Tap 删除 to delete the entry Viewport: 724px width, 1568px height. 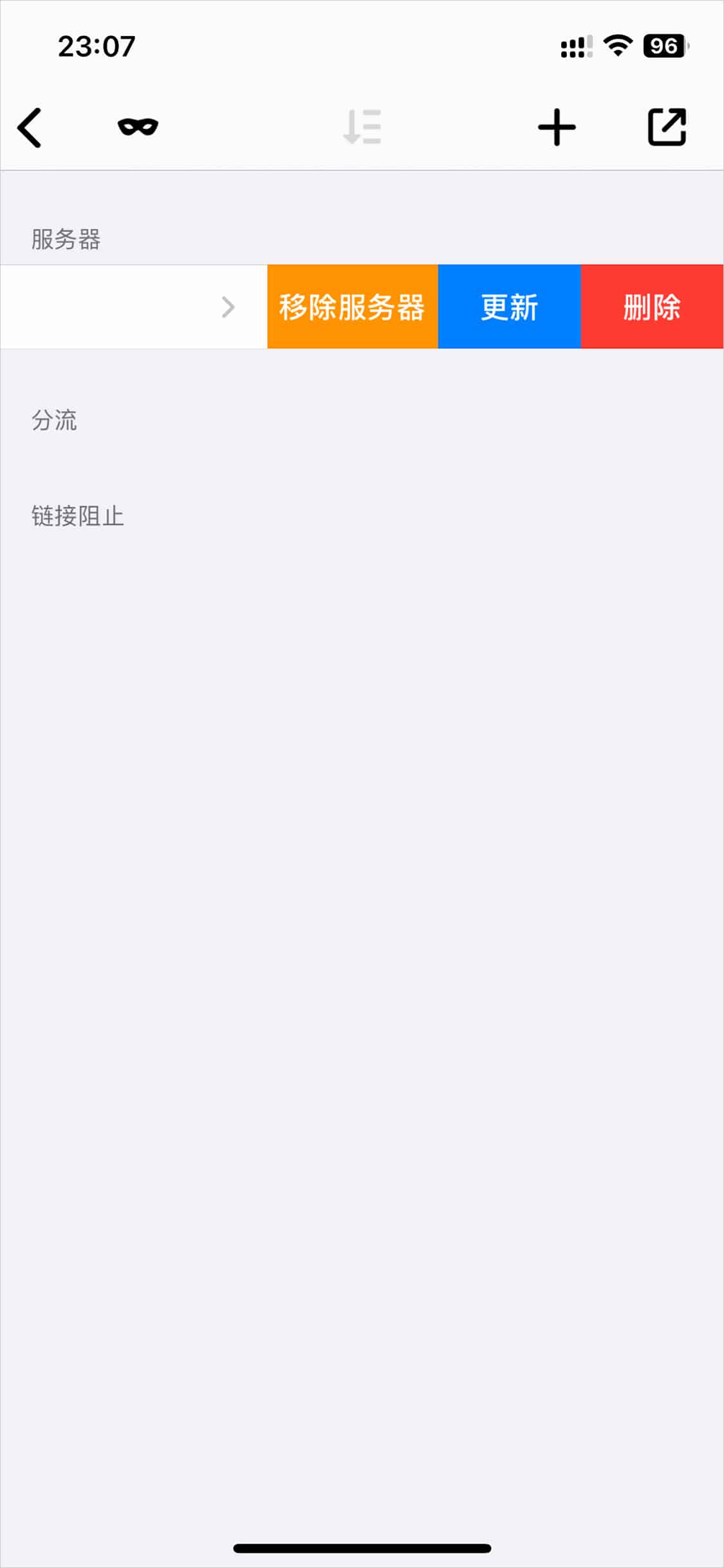(x=653, y=307)
